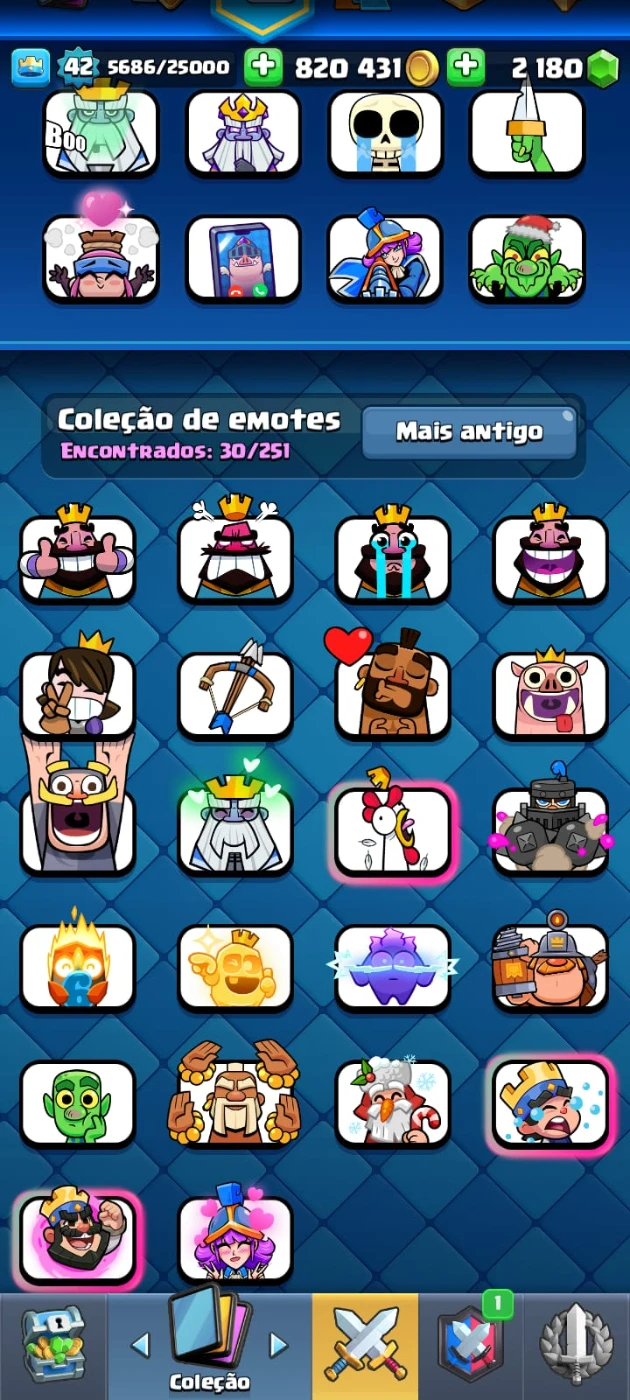
Task: Pick the chicken emote
Action: point(392,829)
